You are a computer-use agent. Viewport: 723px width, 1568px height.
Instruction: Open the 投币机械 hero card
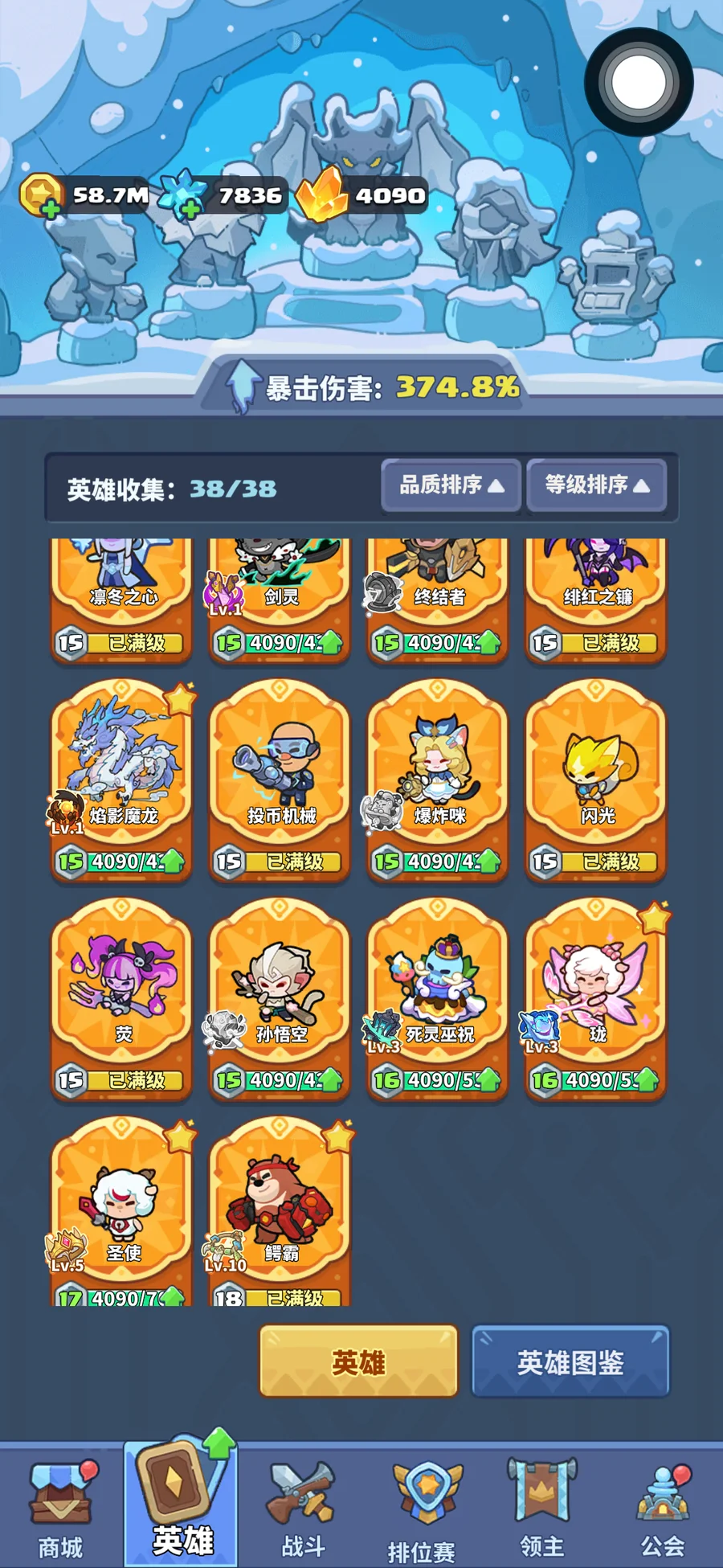(280, 772)
